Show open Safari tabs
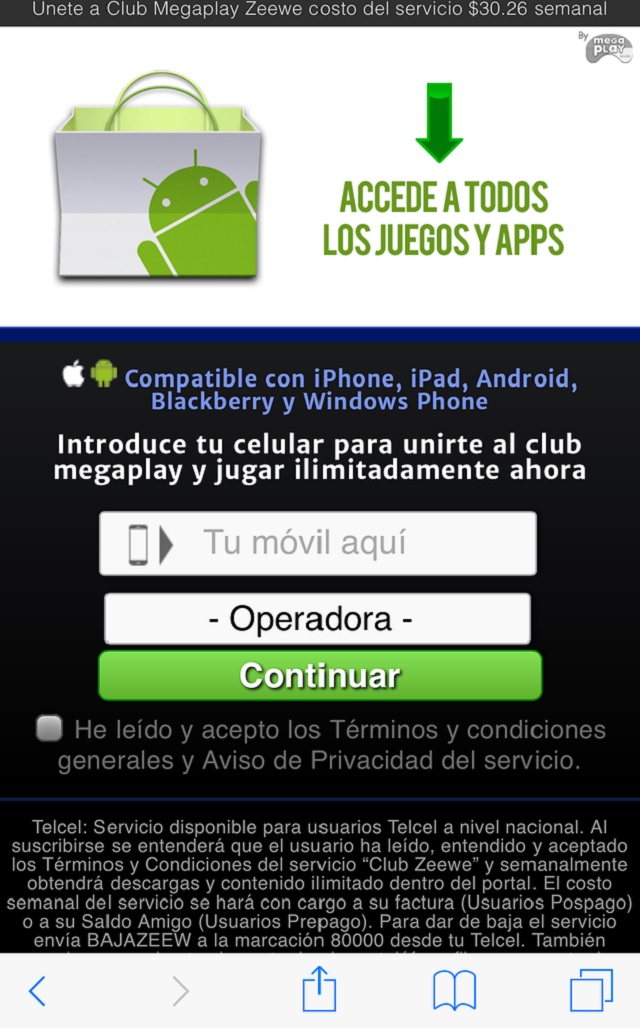The width and height of the screenshot is (640, 1028). [x=590, y=991]
